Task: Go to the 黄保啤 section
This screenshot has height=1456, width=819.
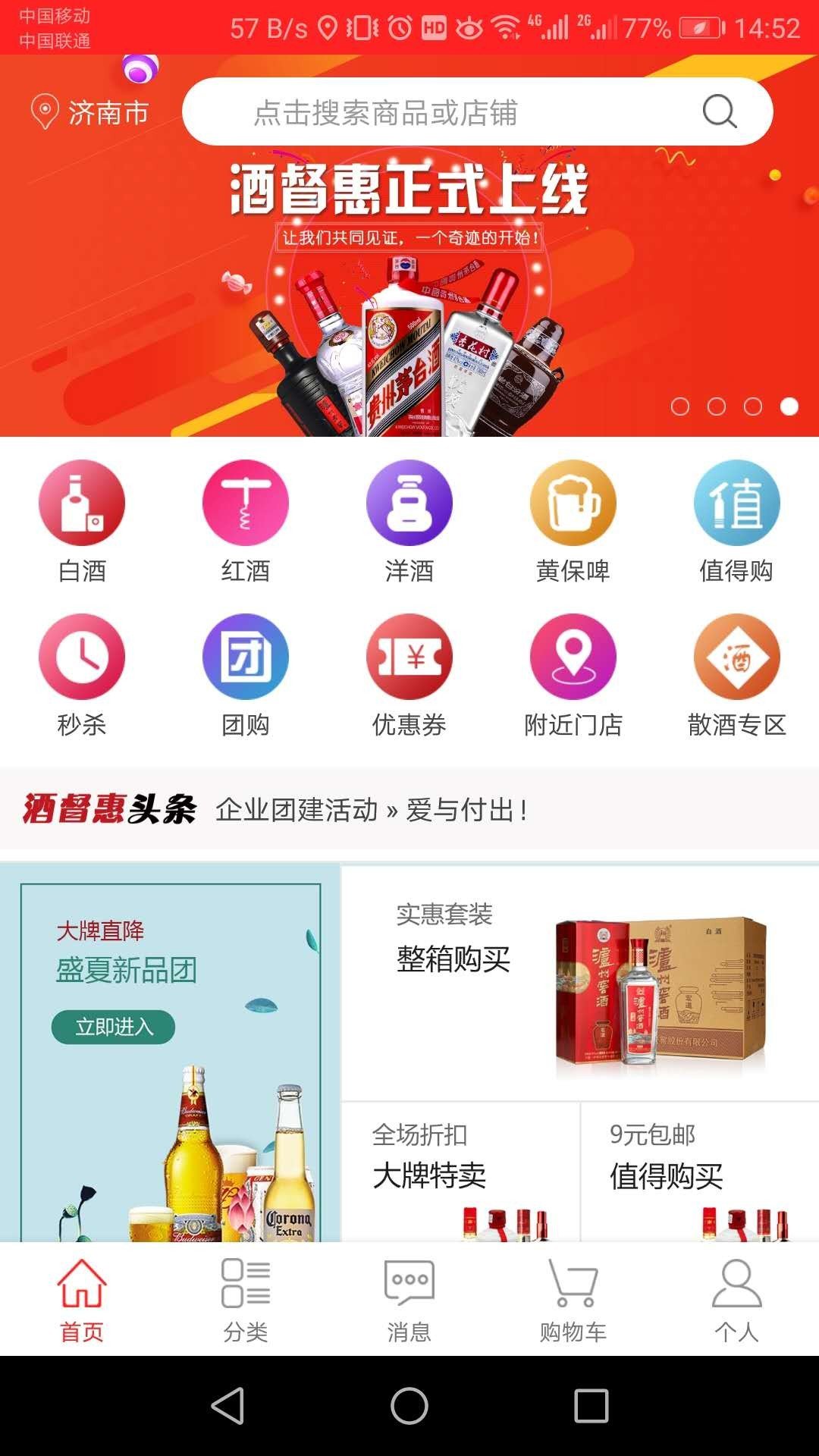Action: pos(573,522)
